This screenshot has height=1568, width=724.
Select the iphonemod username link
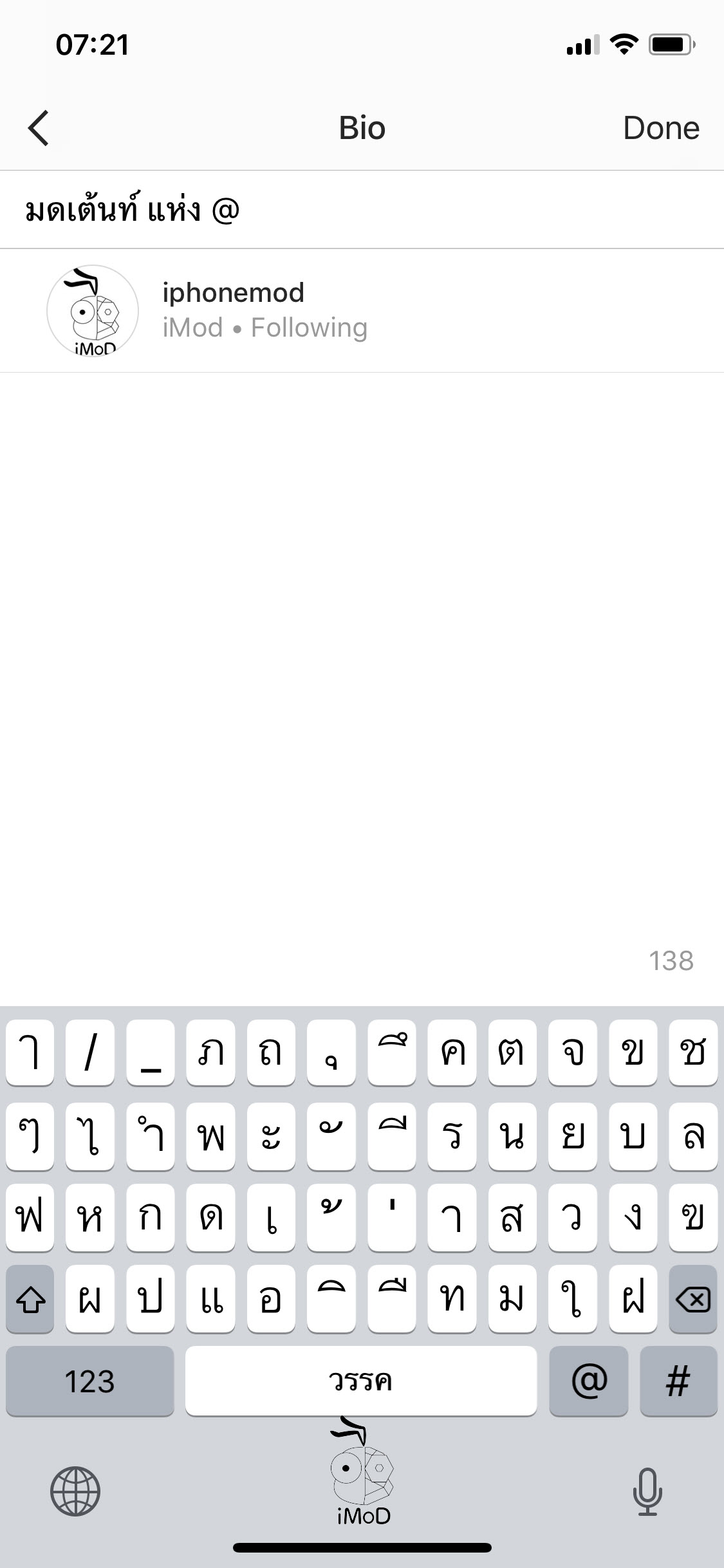(x=233, y=292)
